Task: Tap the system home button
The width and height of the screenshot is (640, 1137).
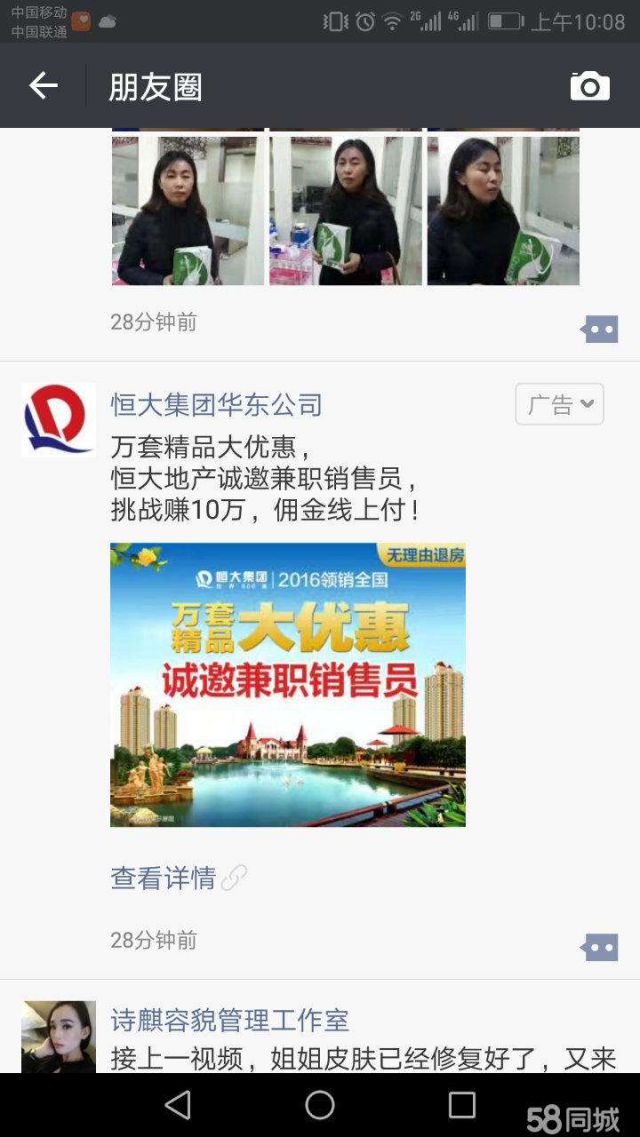Action: 320,1104
